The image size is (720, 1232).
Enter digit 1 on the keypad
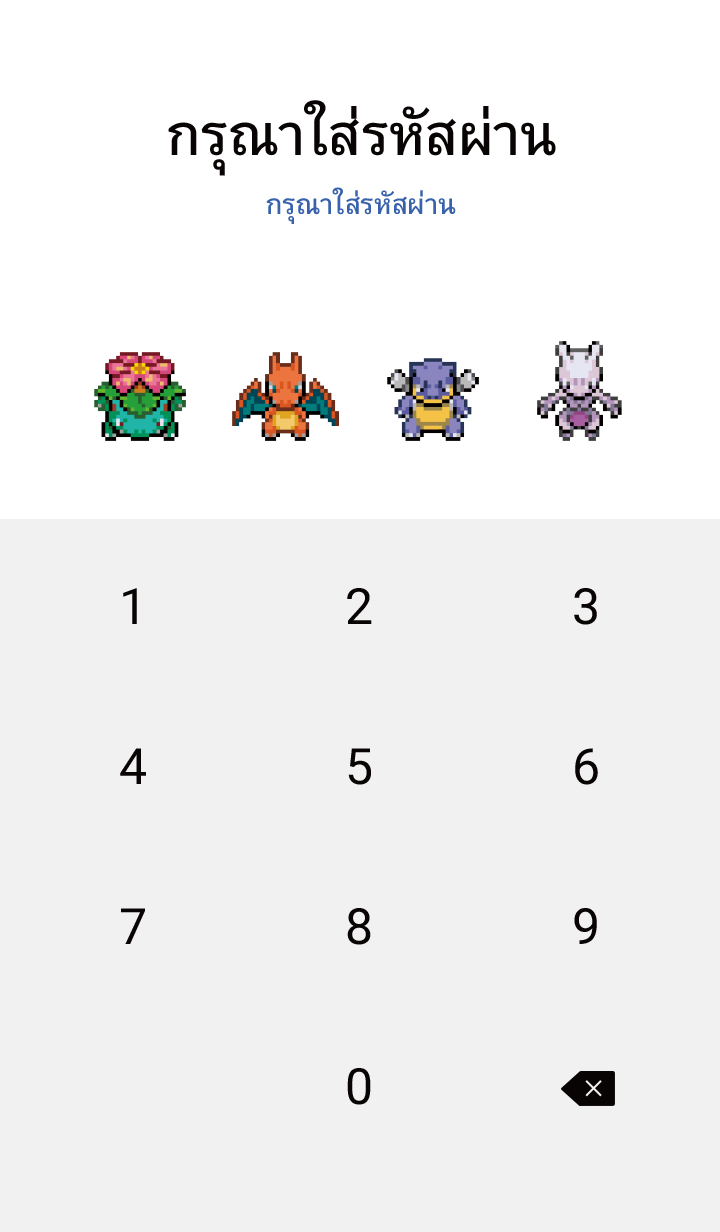[x=132, y=607]
